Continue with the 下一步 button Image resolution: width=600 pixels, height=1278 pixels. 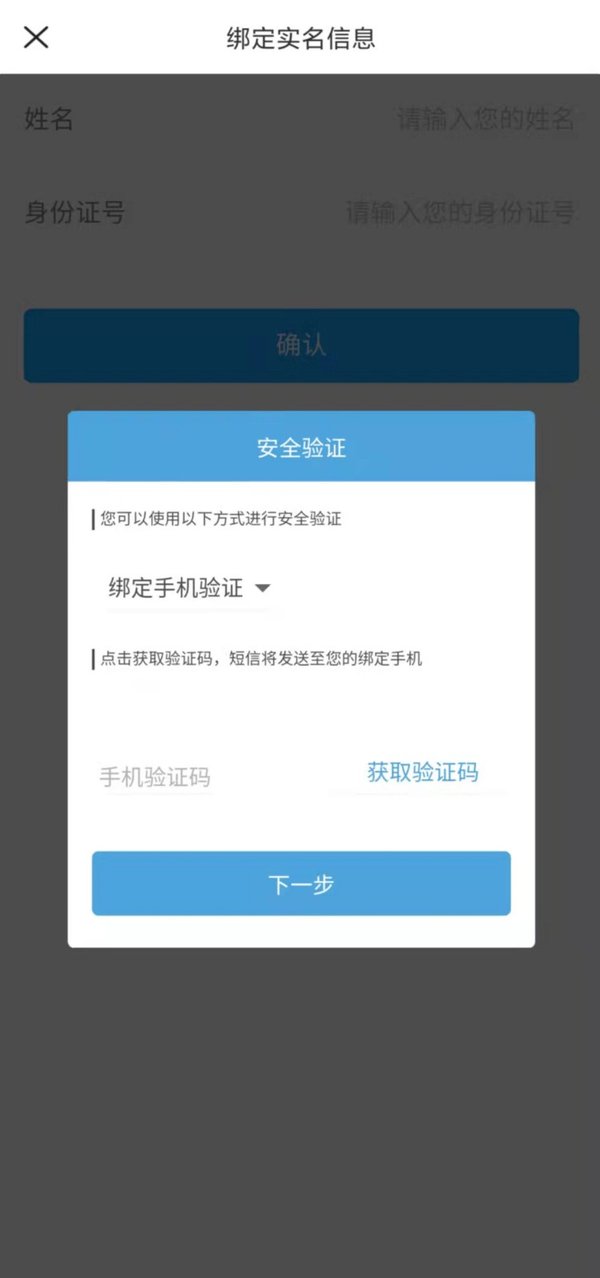(301, 884)
